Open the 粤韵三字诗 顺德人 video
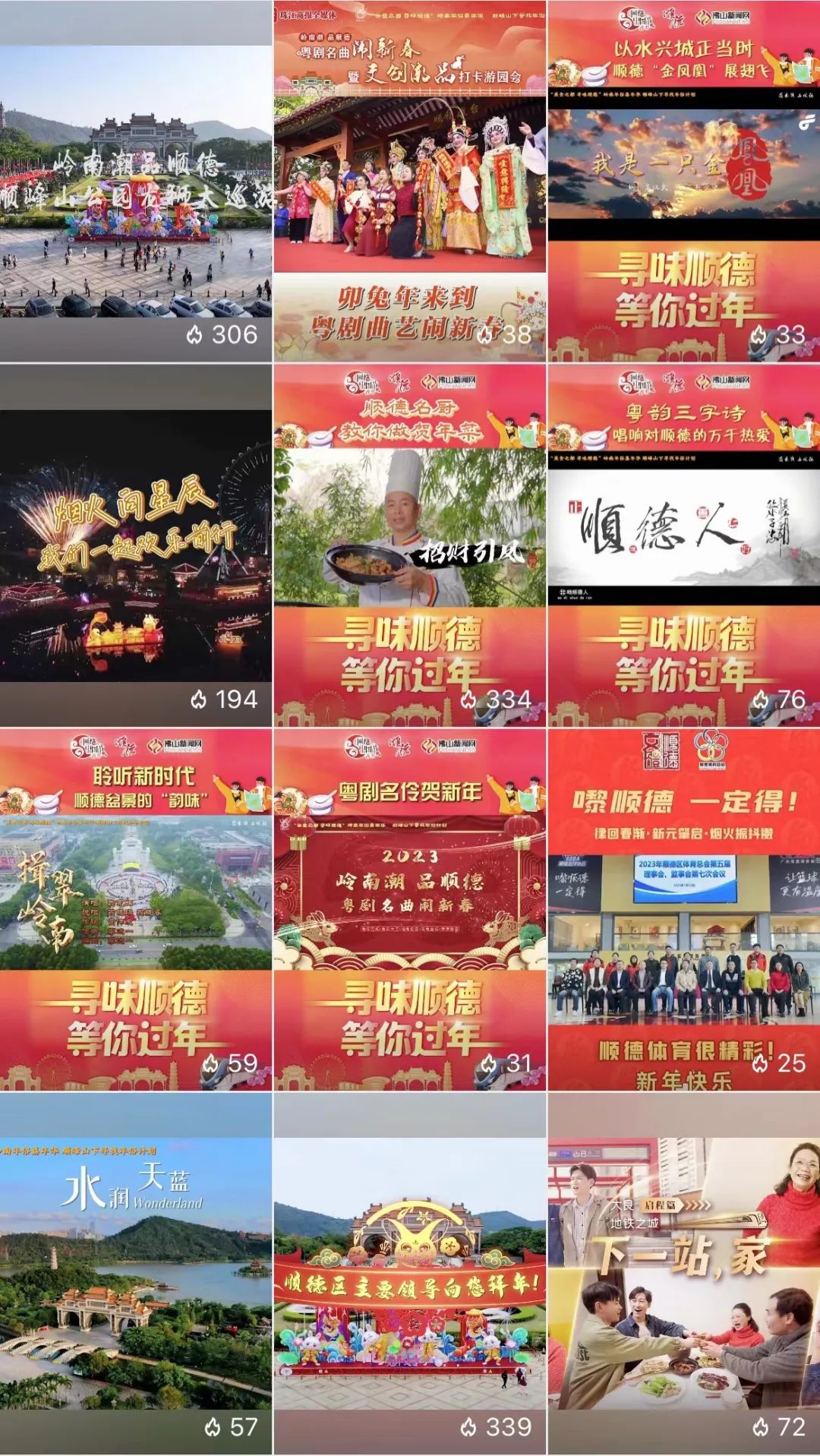The height and width of the screenshot is (1456, 820). [683, 545]
